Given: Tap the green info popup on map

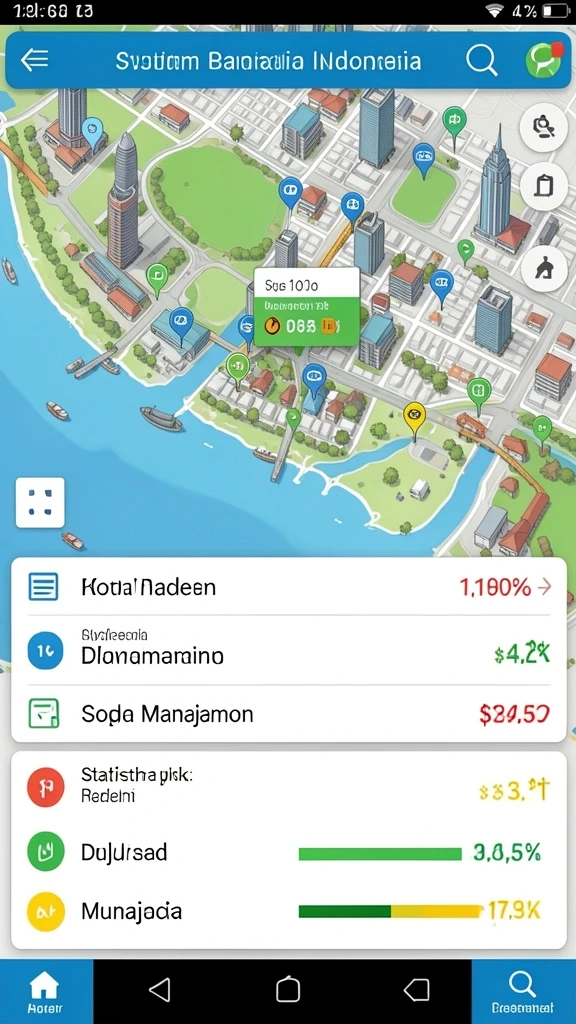Looking at the screenshot, I should point(306,306).
